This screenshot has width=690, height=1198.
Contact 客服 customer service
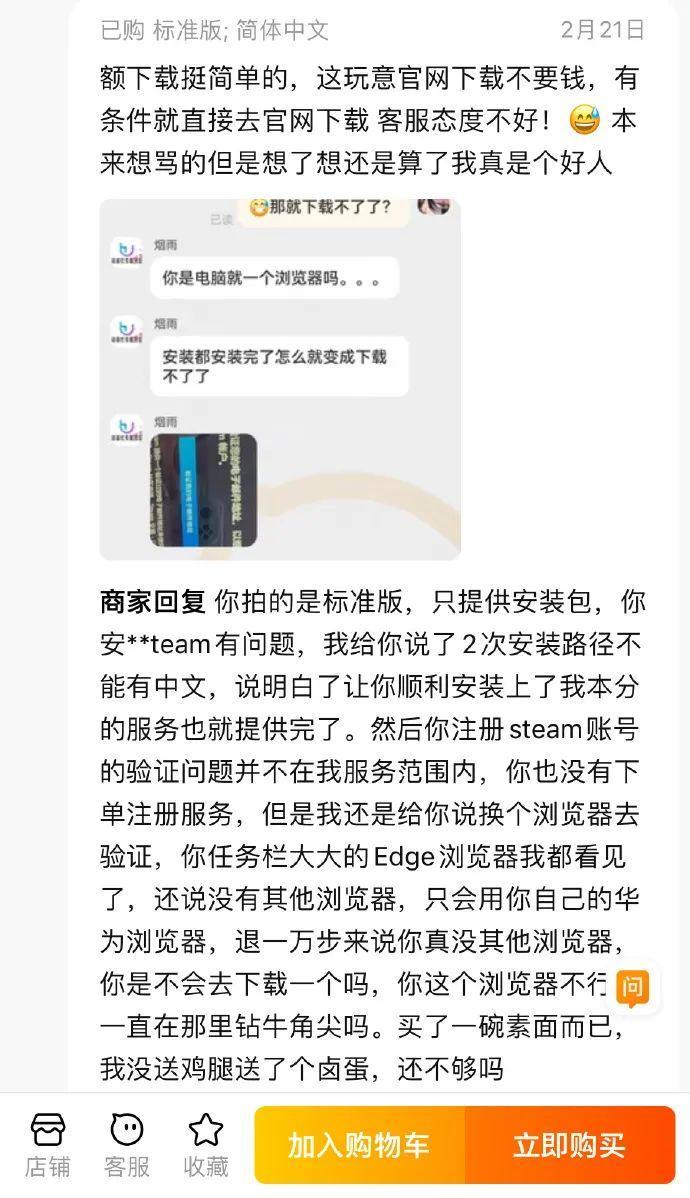point(127,1145)
